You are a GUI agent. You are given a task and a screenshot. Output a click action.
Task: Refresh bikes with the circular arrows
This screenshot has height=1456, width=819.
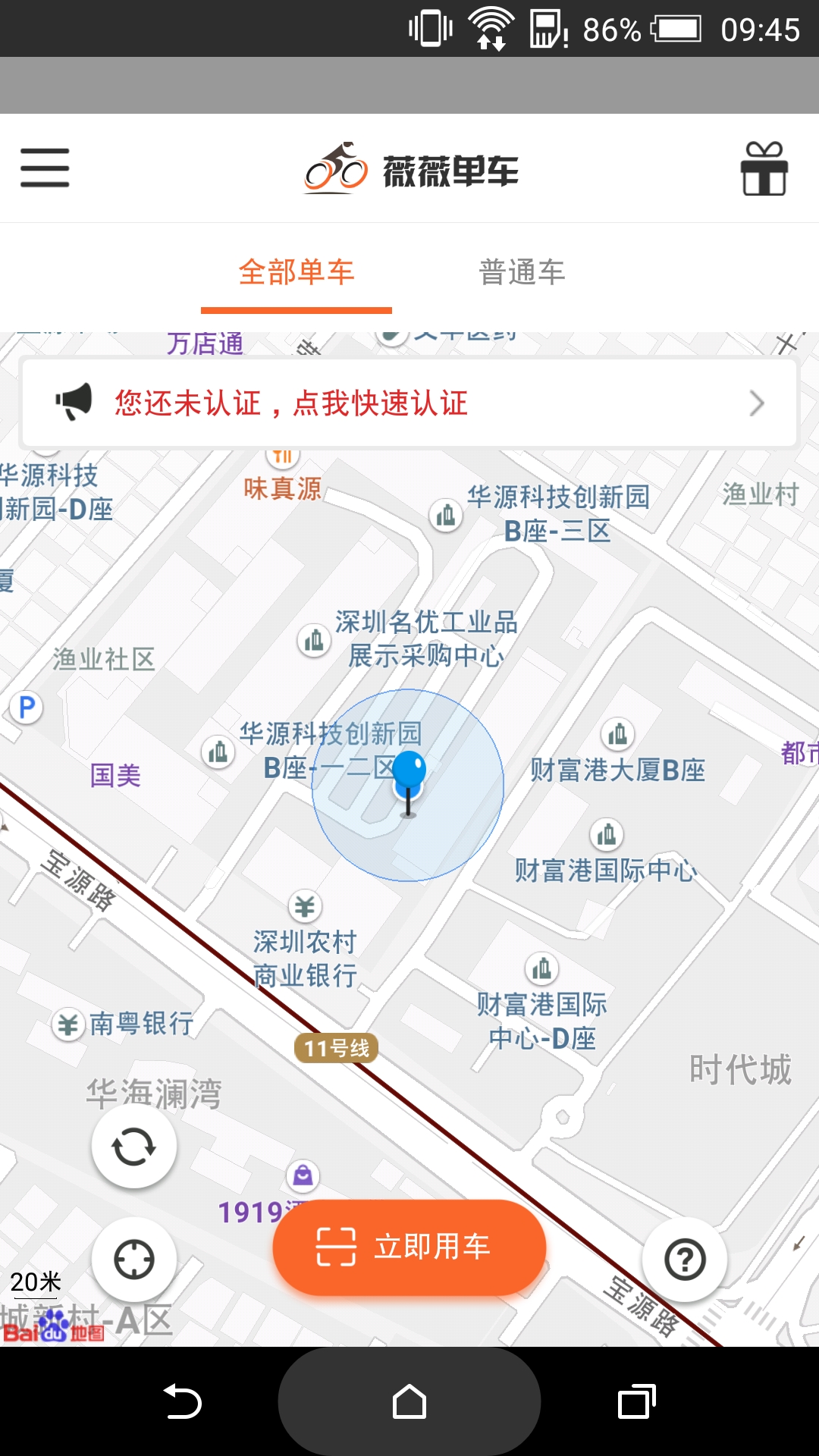(x=134, y=1146)
